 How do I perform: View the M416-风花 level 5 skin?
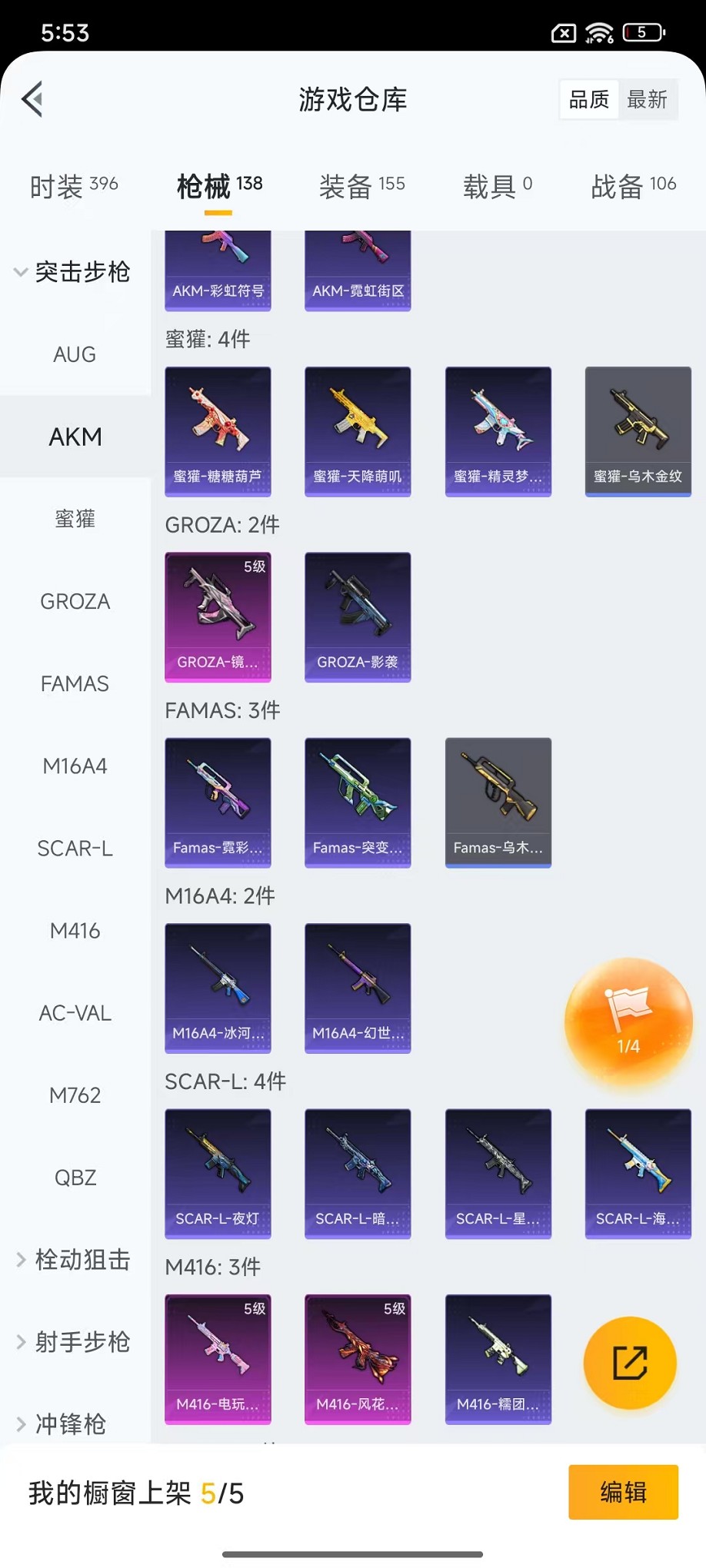click(x=358, y=1358)
